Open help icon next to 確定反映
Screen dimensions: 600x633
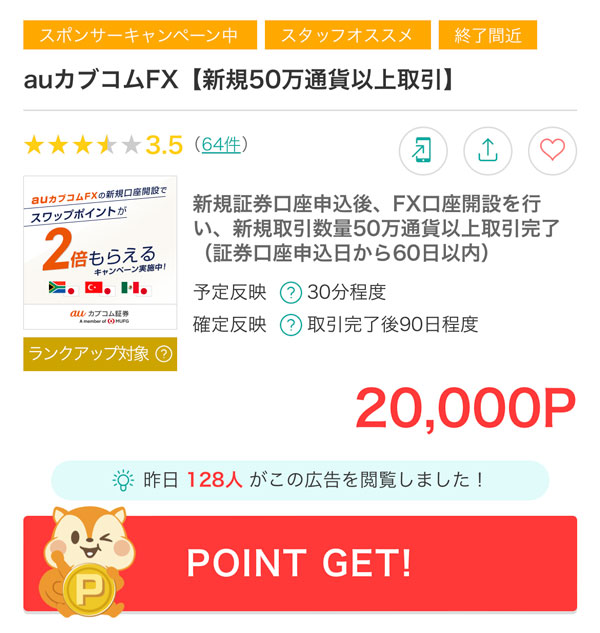tap(290, 324)
